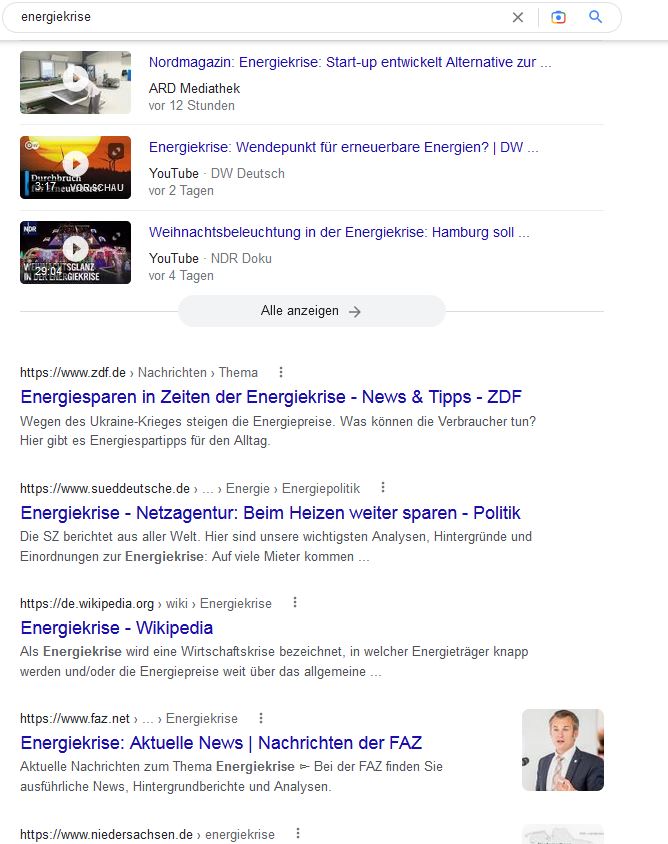Open options menu for Wikipedia result

pyautogui.click(x=294, y=603)
